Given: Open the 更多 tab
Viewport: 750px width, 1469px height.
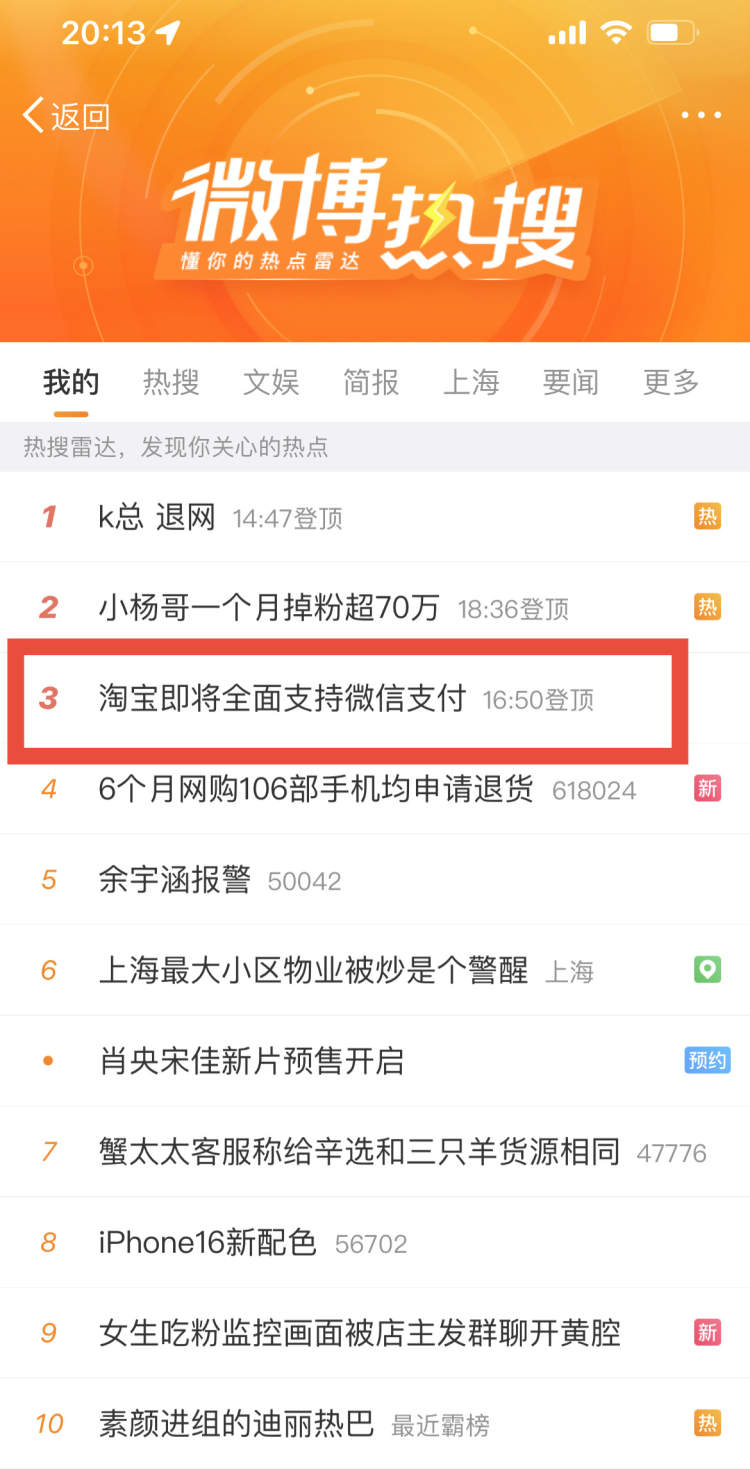Looking at the screenshot, I should (671, 382).
